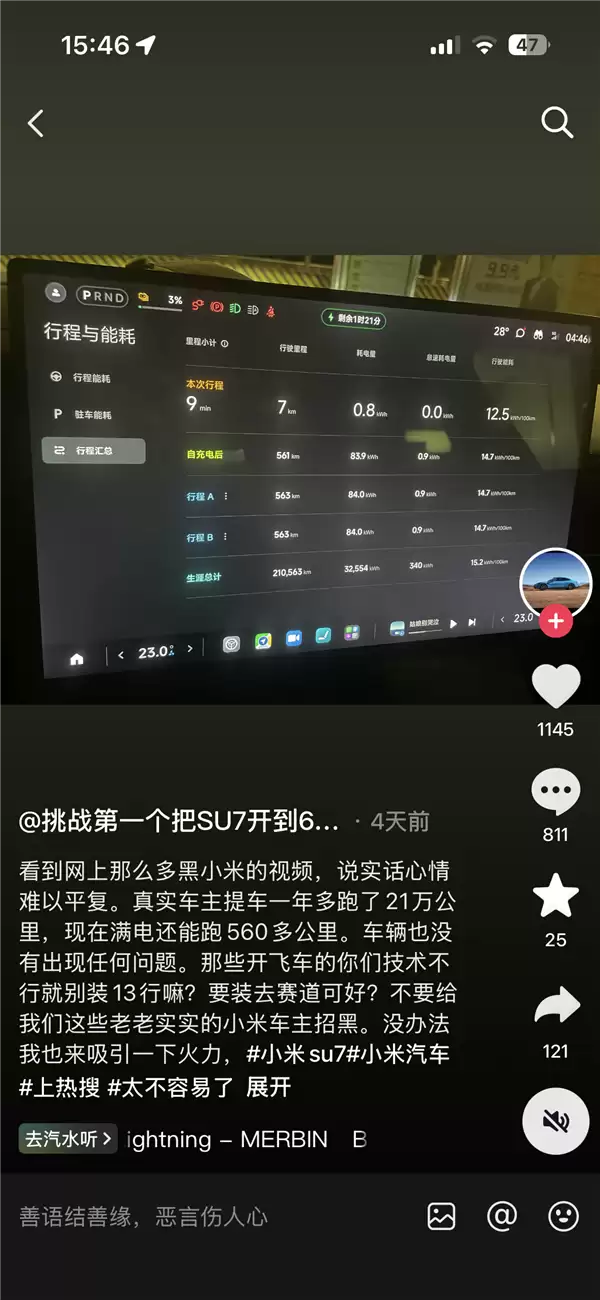Open the comments with 811 replies
The height and width of the screenshot is (1300, 600).
pyautogui.click(x=556, y=792)
